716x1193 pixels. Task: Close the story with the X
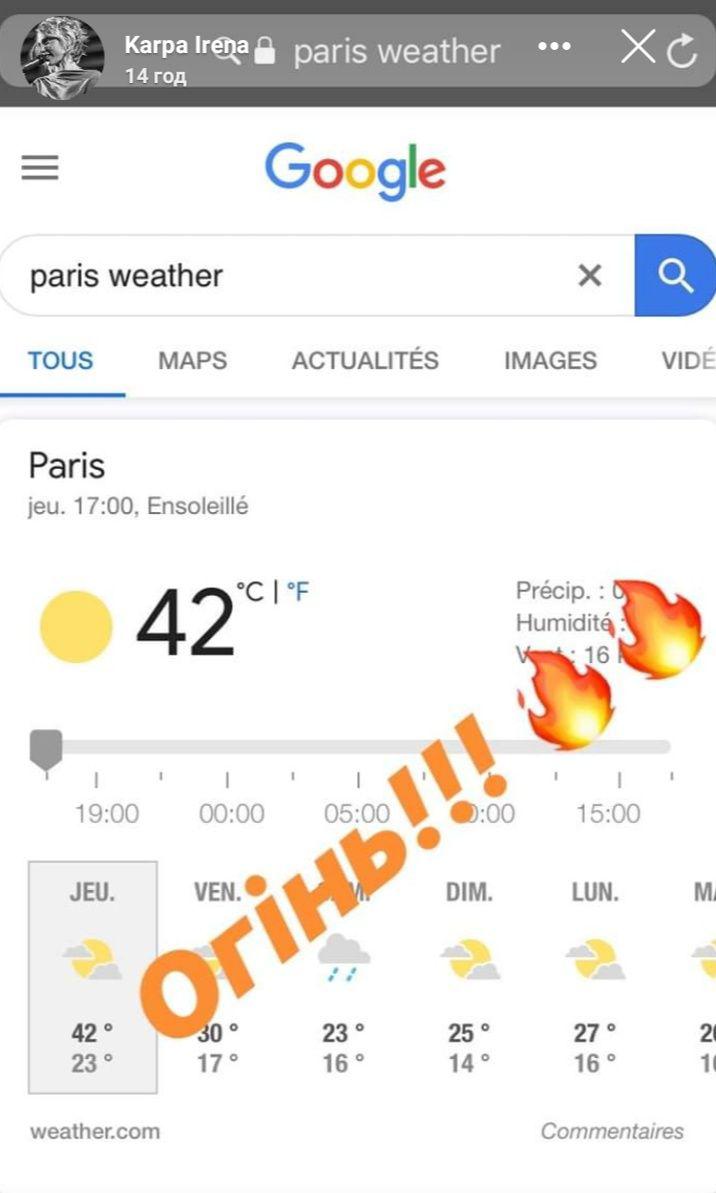pos(637,47)
